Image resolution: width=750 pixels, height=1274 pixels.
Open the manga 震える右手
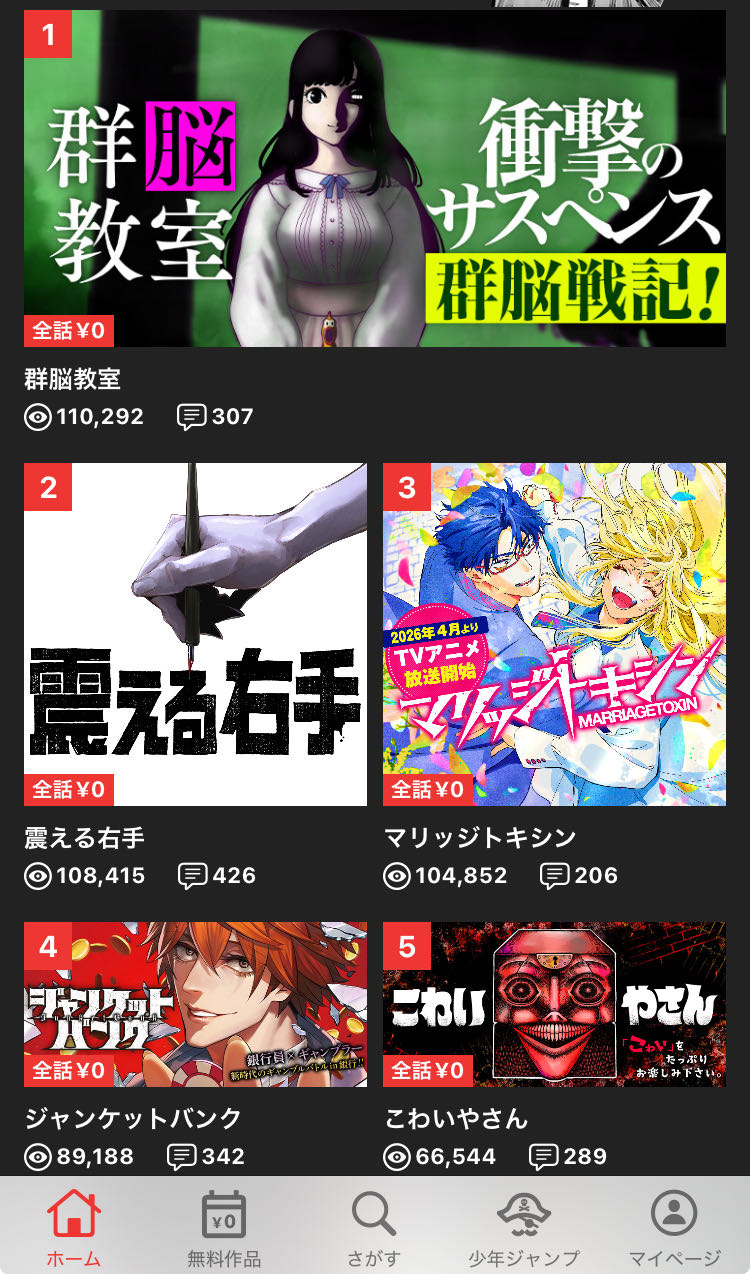click(x=195, y=635)
